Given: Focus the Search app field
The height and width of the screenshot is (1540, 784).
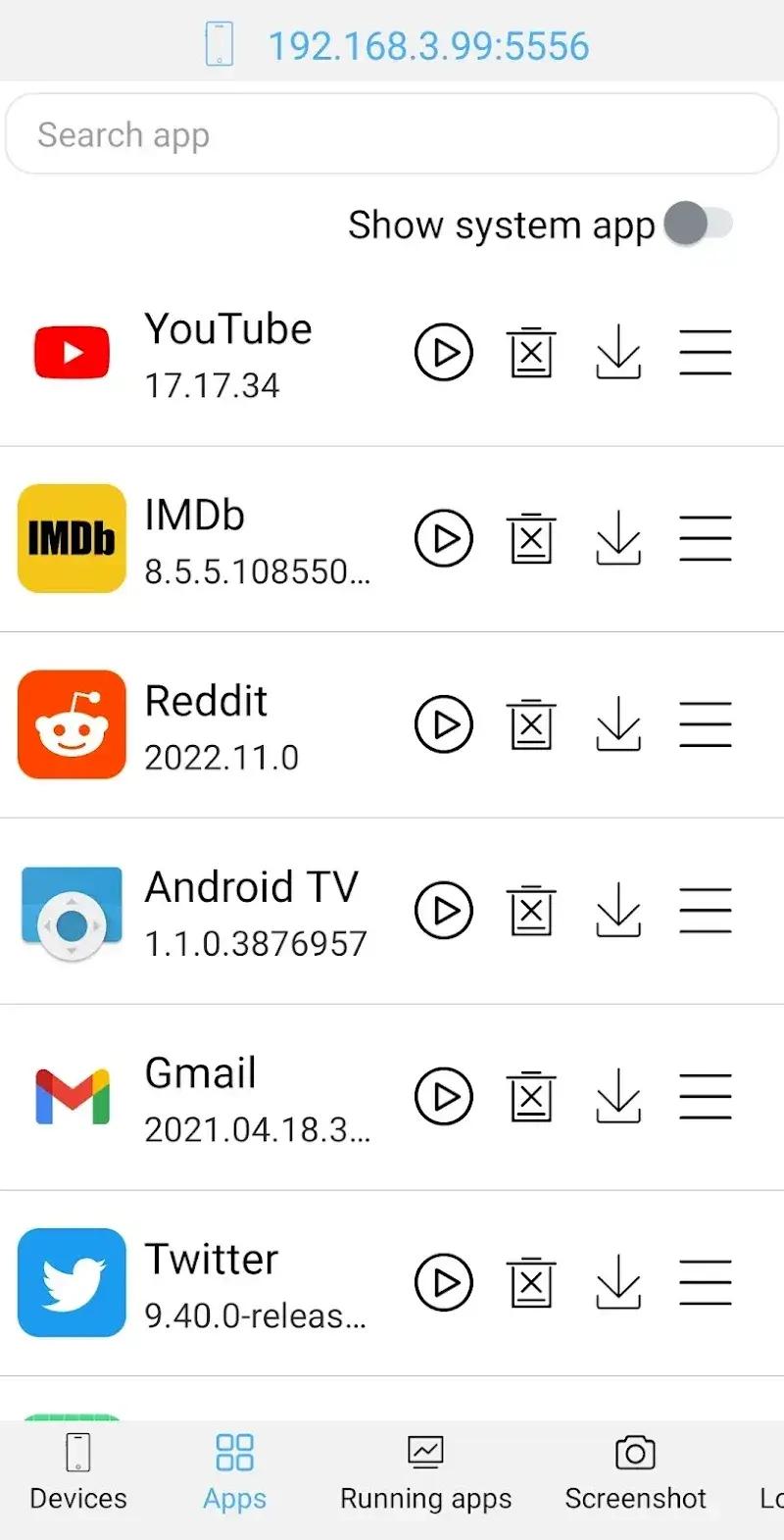Looking at the screenshot, I should click(x=392, y=134).
